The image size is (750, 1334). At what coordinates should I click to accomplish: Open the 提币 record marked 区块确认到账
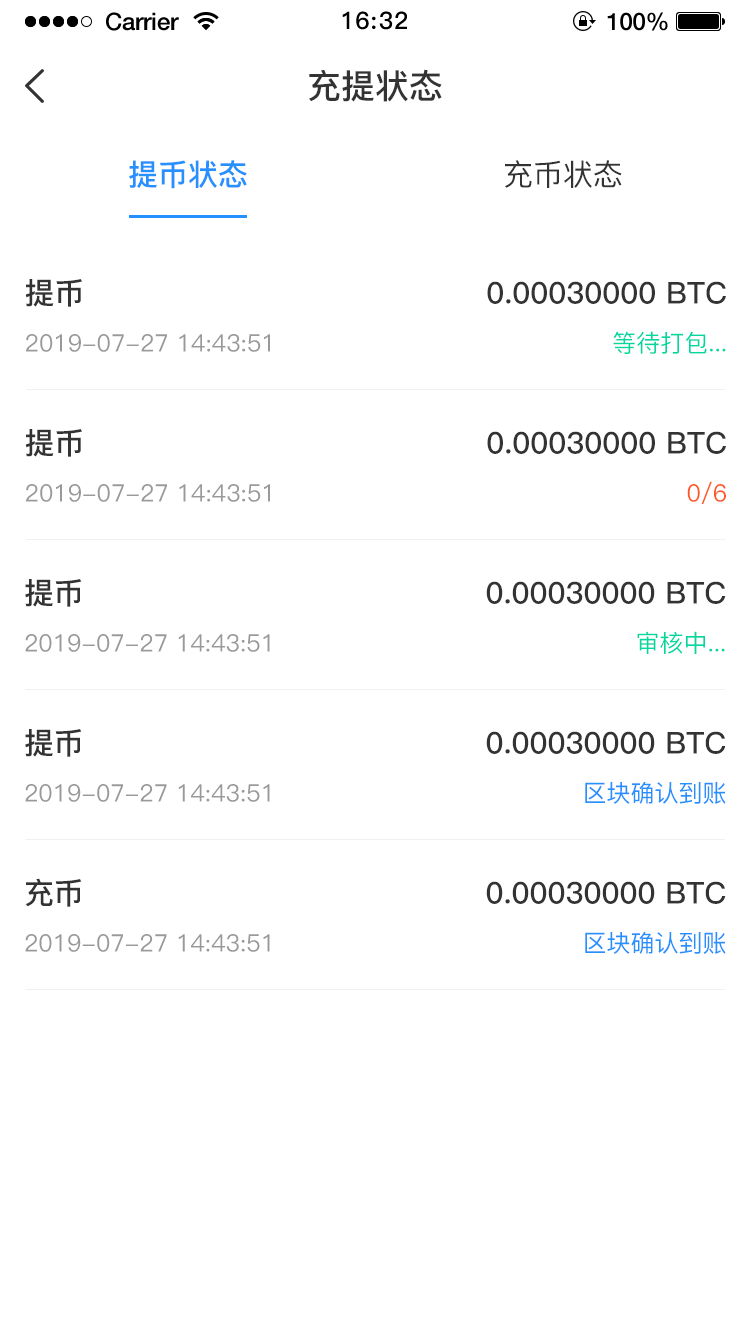click(x=375, y=766)
